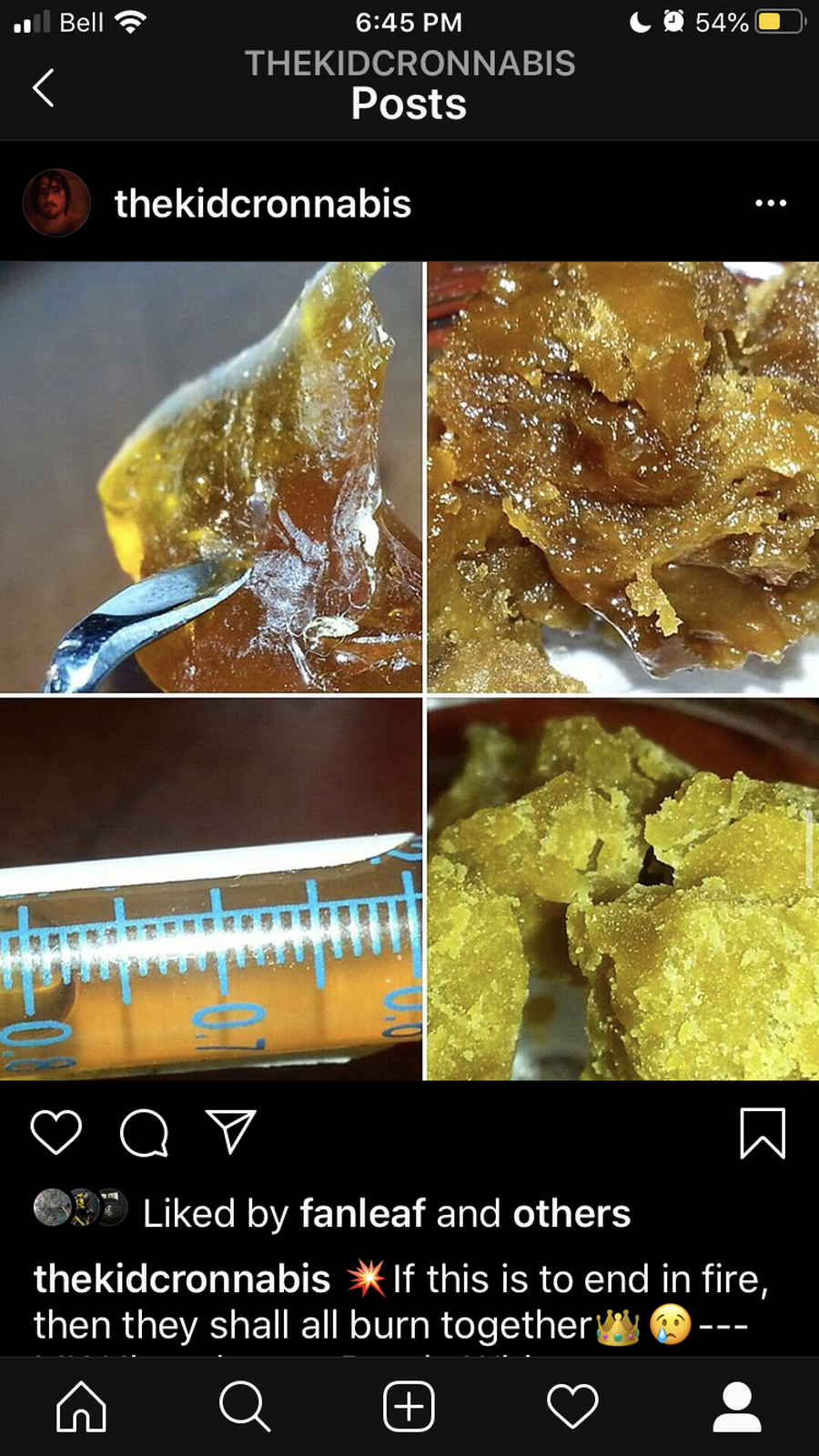The width and height of the screenshot is (819, 1456).
Task: Save this post to bookmarks
Action: (x=762, y=1133)
